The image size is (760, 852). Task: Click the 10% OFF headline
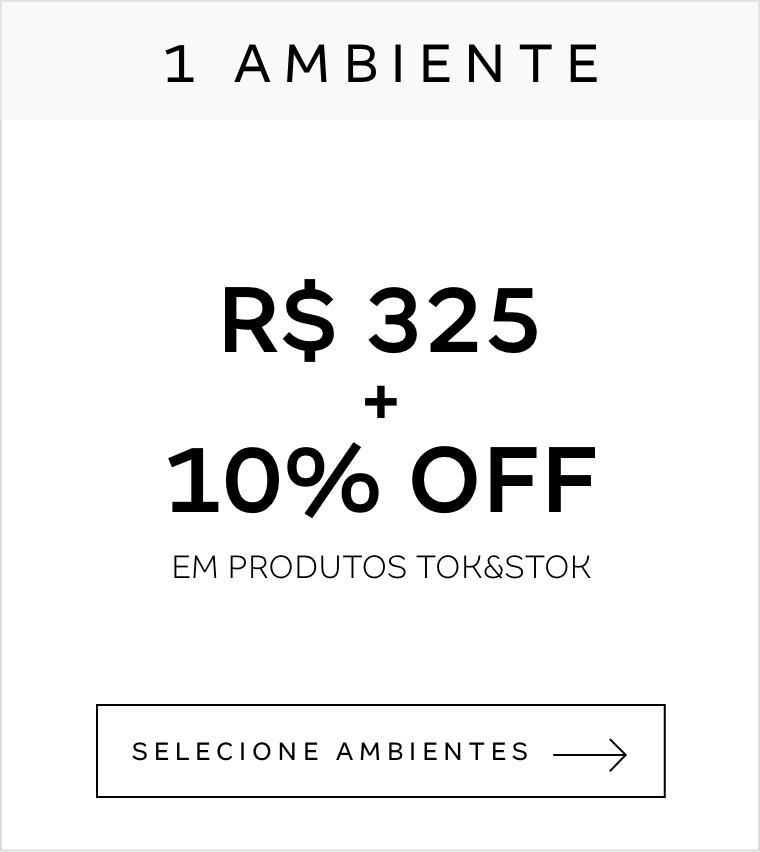tap(381, 480)
